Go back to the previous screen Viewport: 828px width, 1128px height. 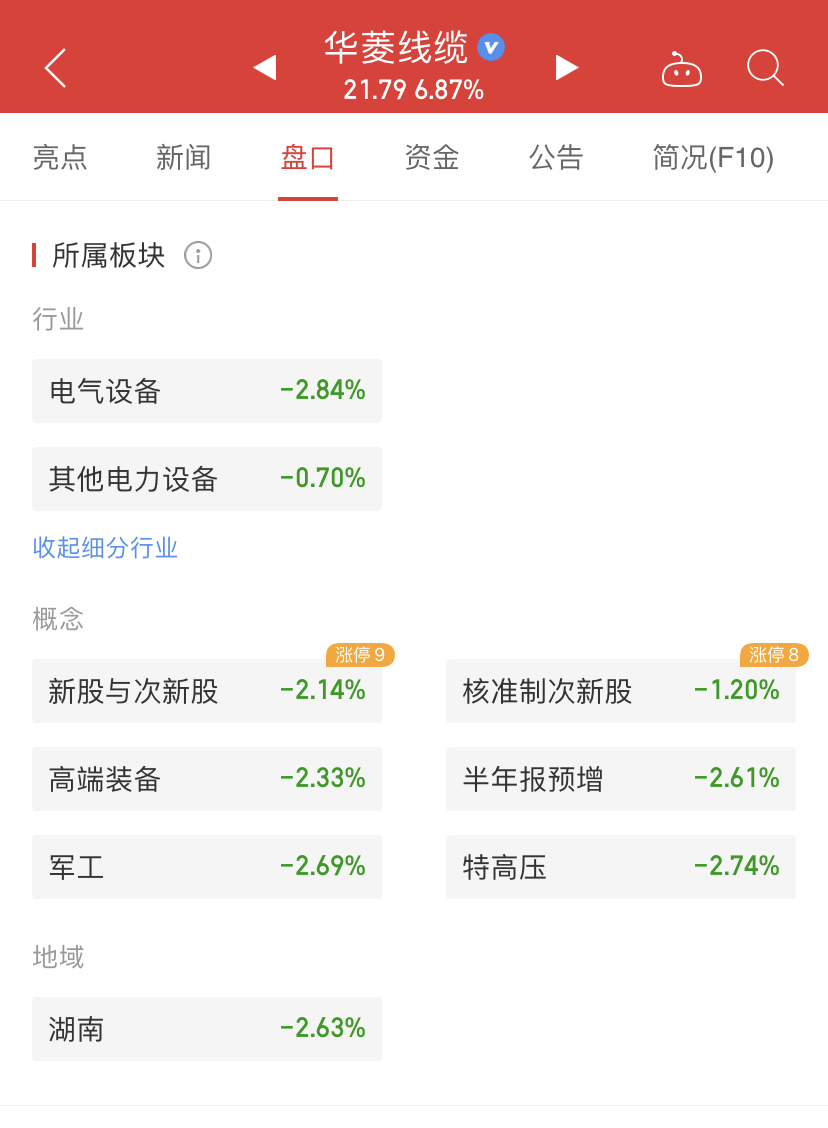coord(56,68)
